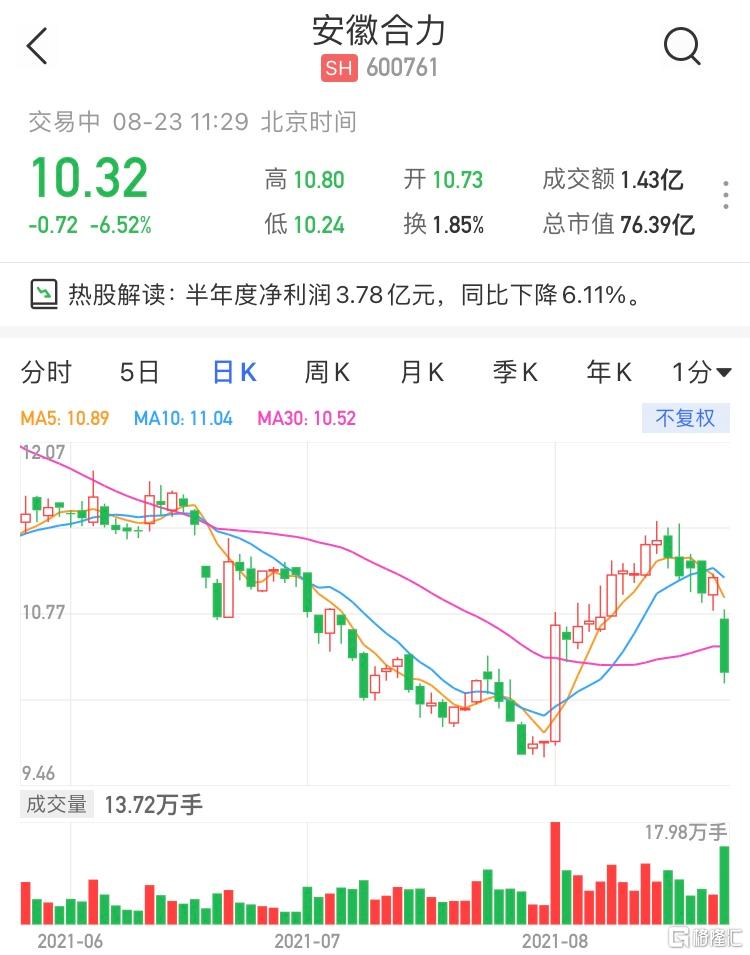Switch to the 5日 chart tab
This screenshot has width=750, height=955.
coord(140,373)
